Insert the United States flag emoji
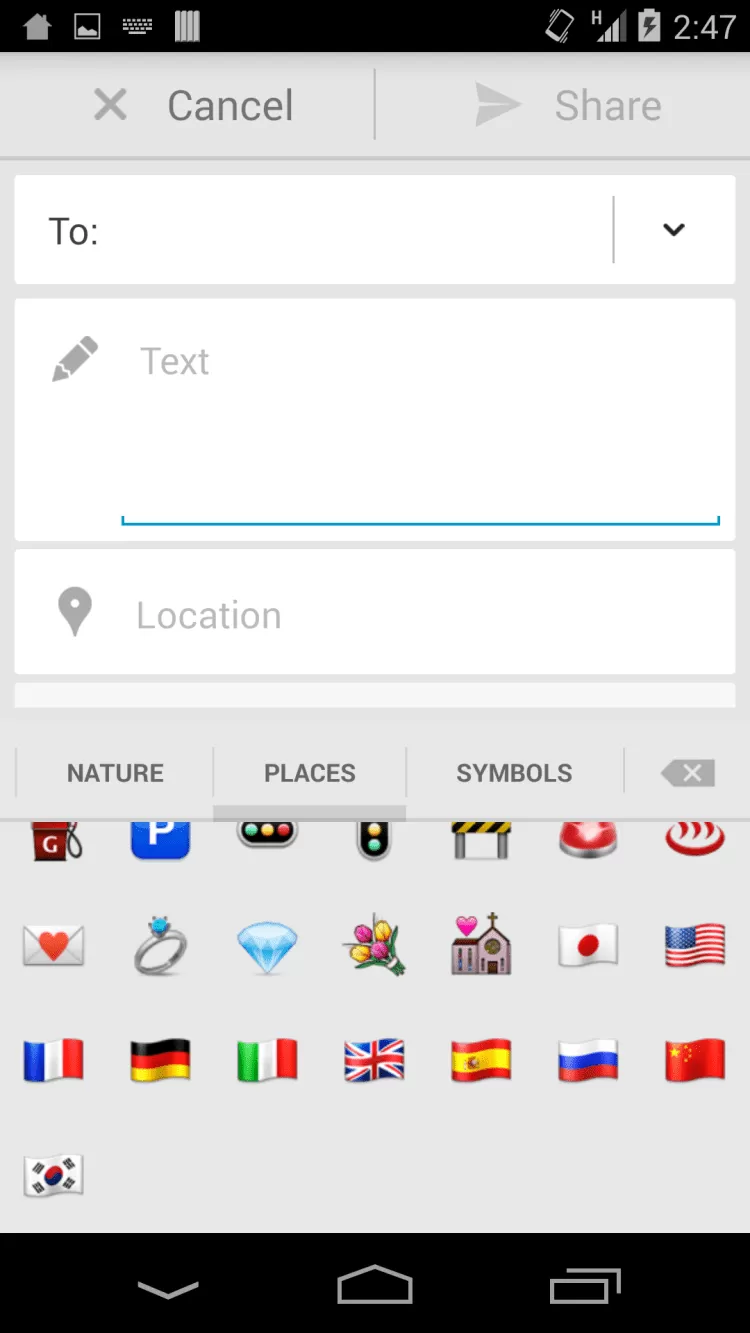750x1333 pixels. pos(695,945)
